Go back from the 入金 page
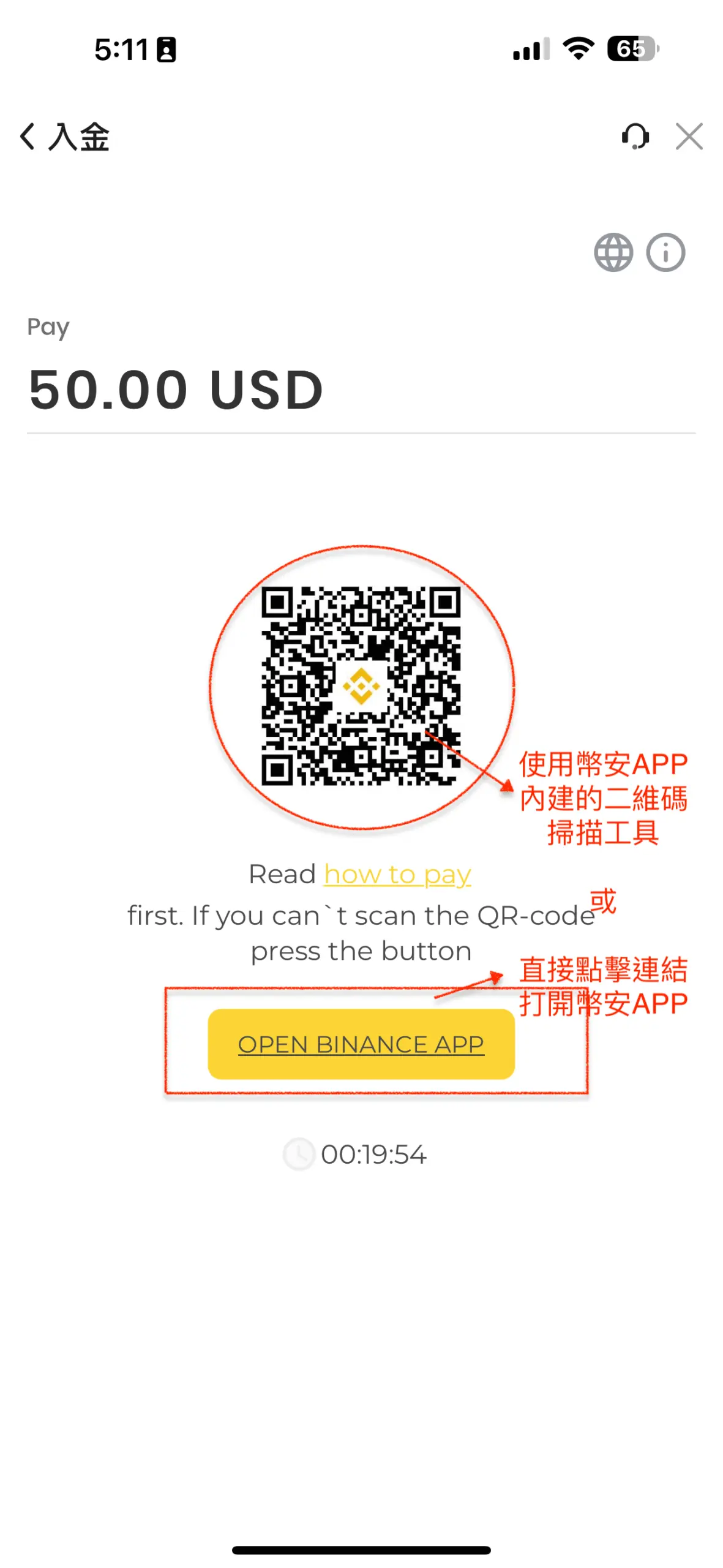The height and width of the screenshot is (1568, 723). click(x=28, y=136)
